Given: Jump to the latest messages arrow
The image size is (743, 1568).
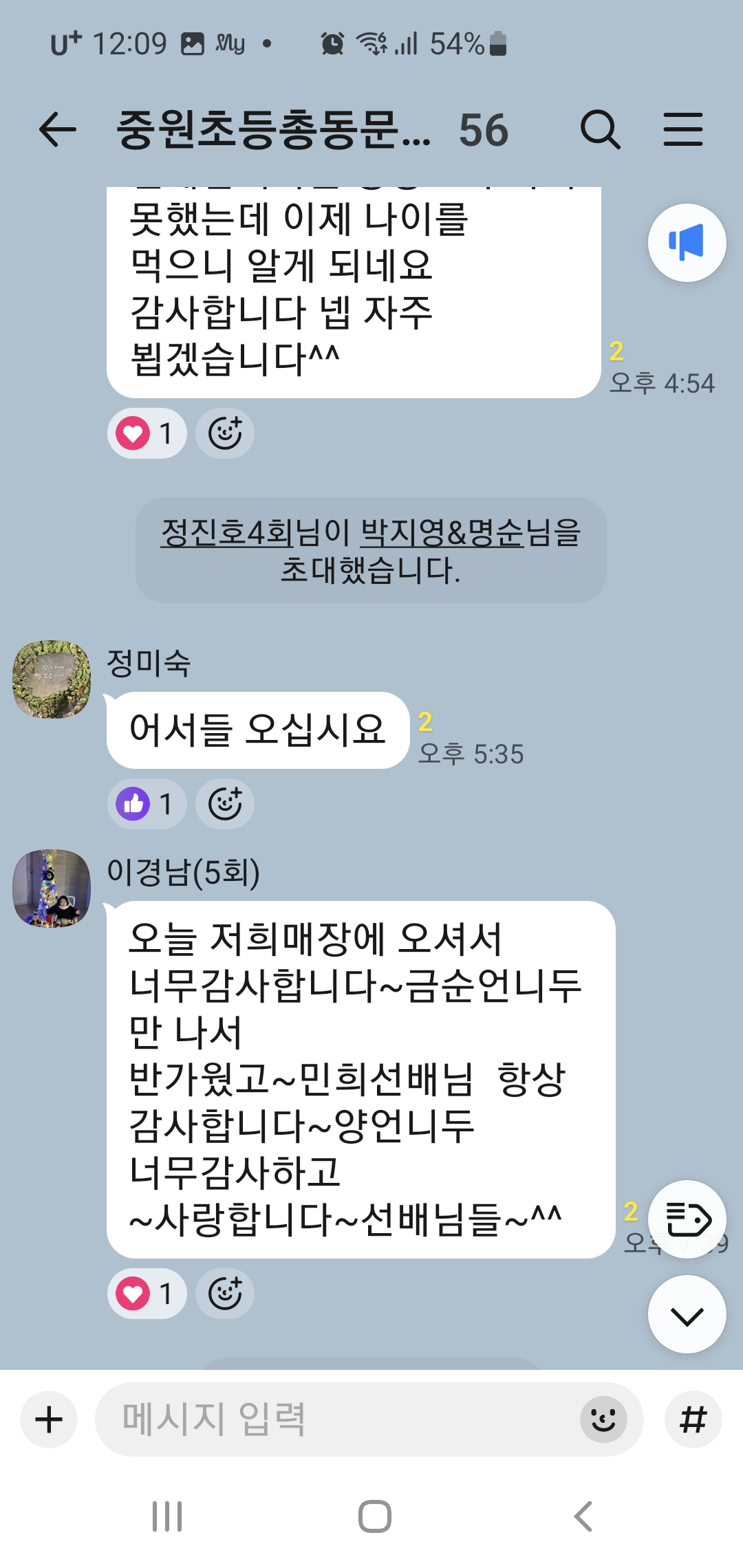Looking at the screenshot, I should coord(687,1315).
